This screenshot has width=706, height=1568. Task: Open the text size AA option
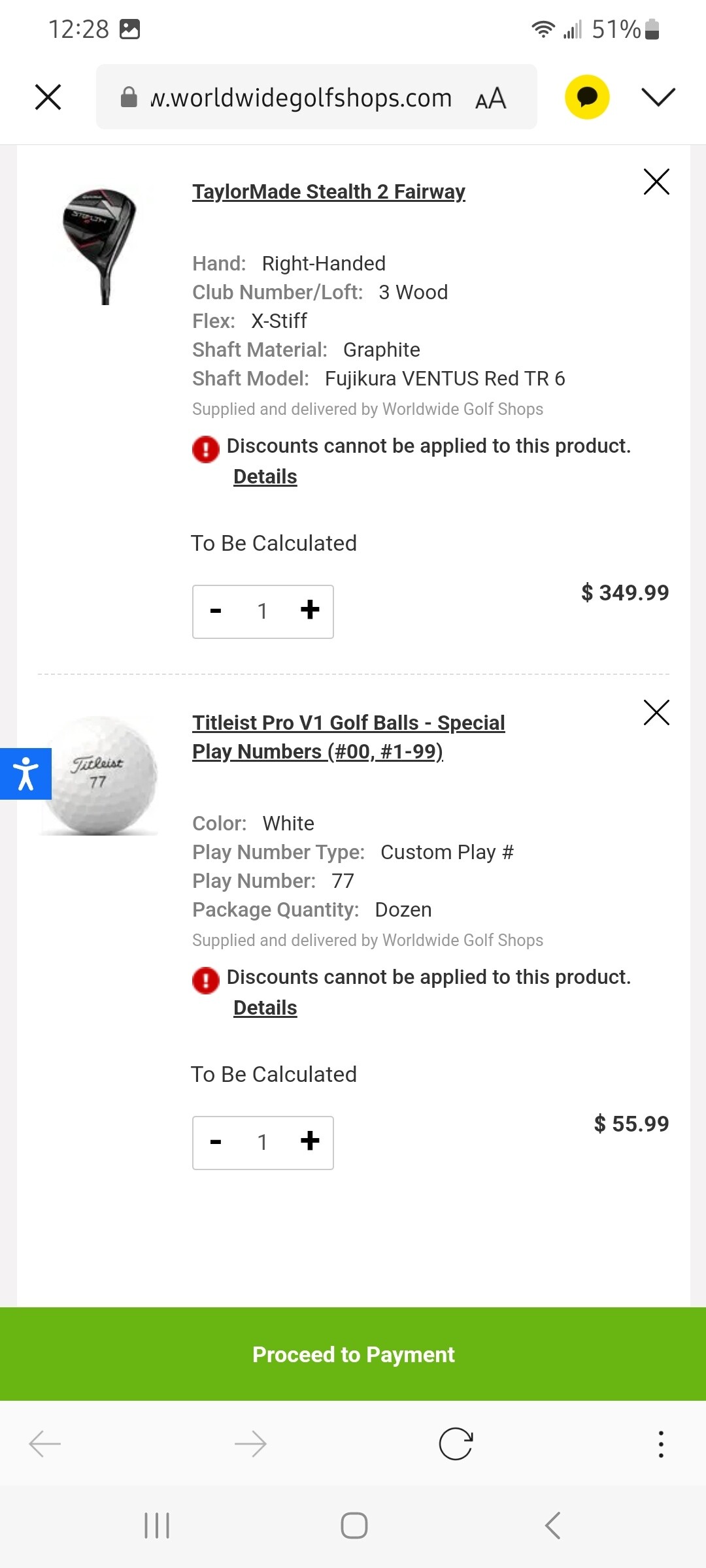(491, 98)
